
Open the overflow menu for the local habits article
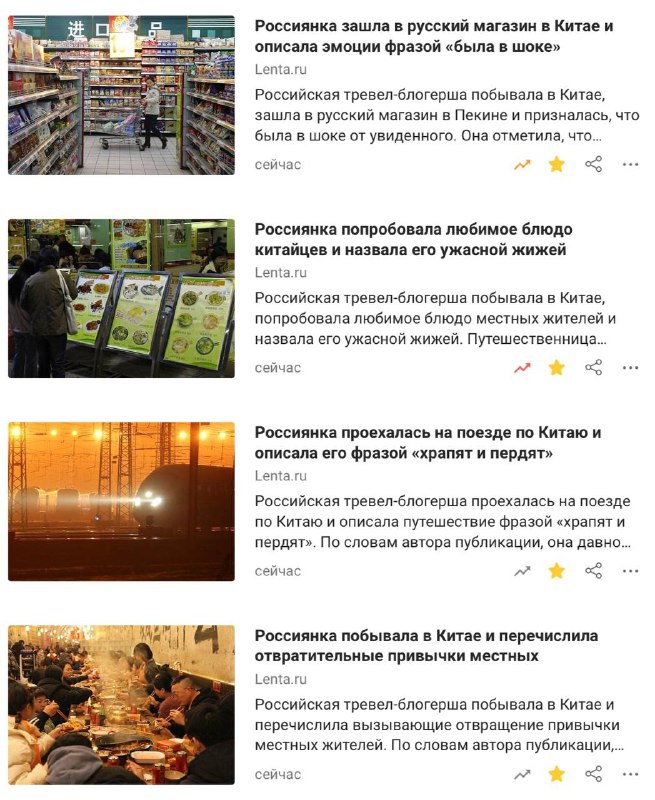630,775
